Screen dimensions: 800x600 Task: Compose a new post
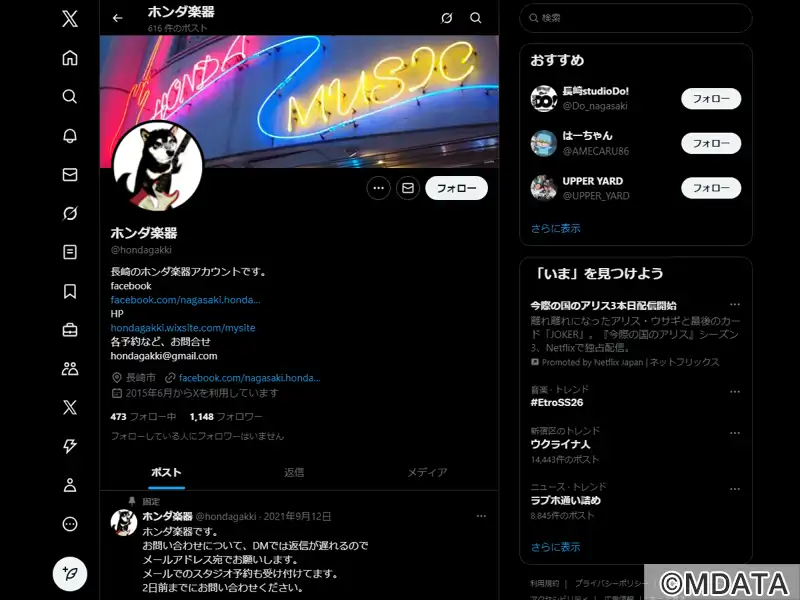tap(70, 573)
